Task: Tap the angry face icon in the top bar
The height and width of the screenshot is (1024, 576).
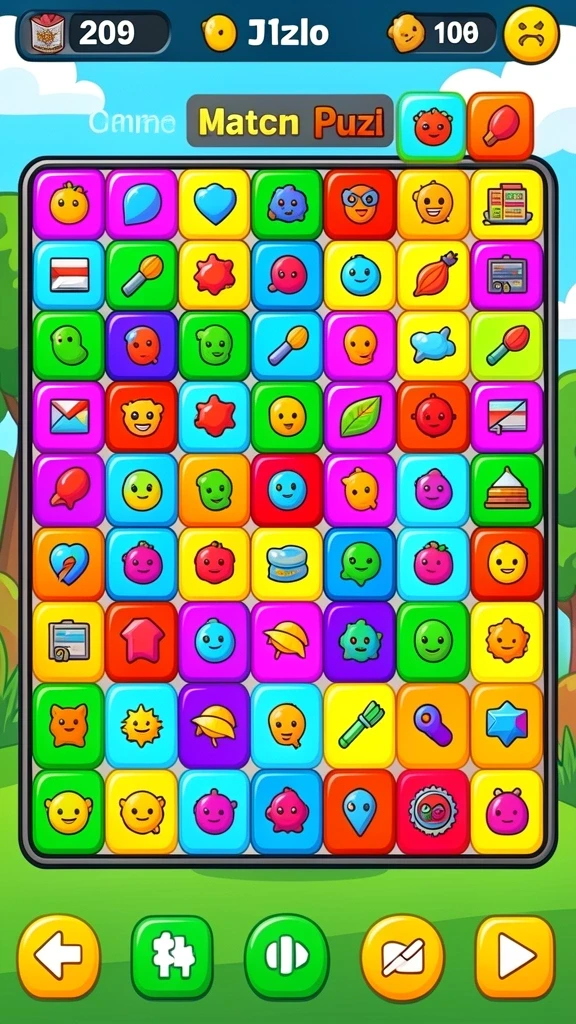Action: pyautogui.click(x=532, y=35)
